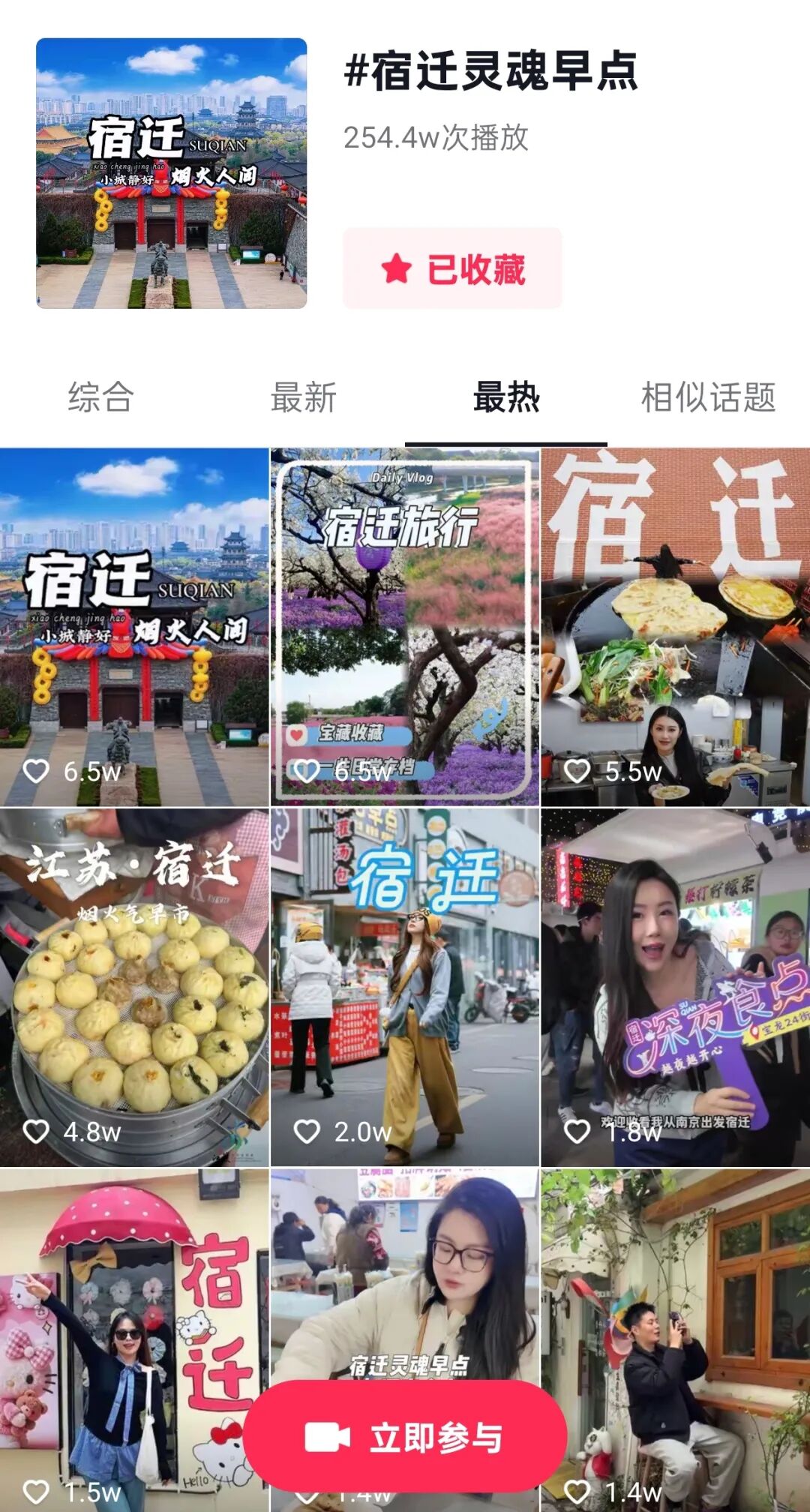Viewport: 810px width, 1512px height.
Task: Open the 宿迁旅行 Daily Vlog video
Action: (x=405, y=627)
